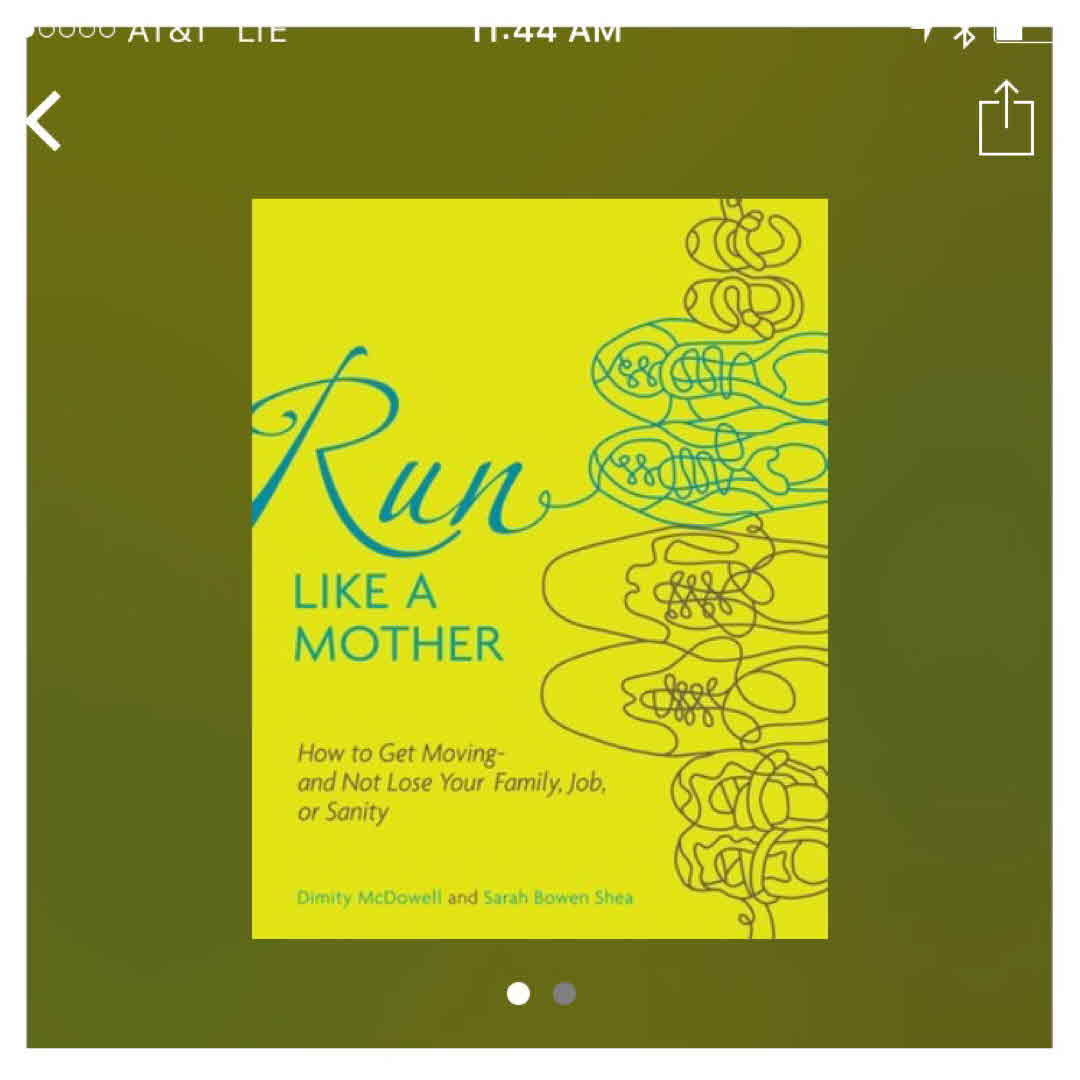Viewport: 1080px width, 1080px height.
Task: Share this book via the share icon
Action: click(x=1005, y=118)
